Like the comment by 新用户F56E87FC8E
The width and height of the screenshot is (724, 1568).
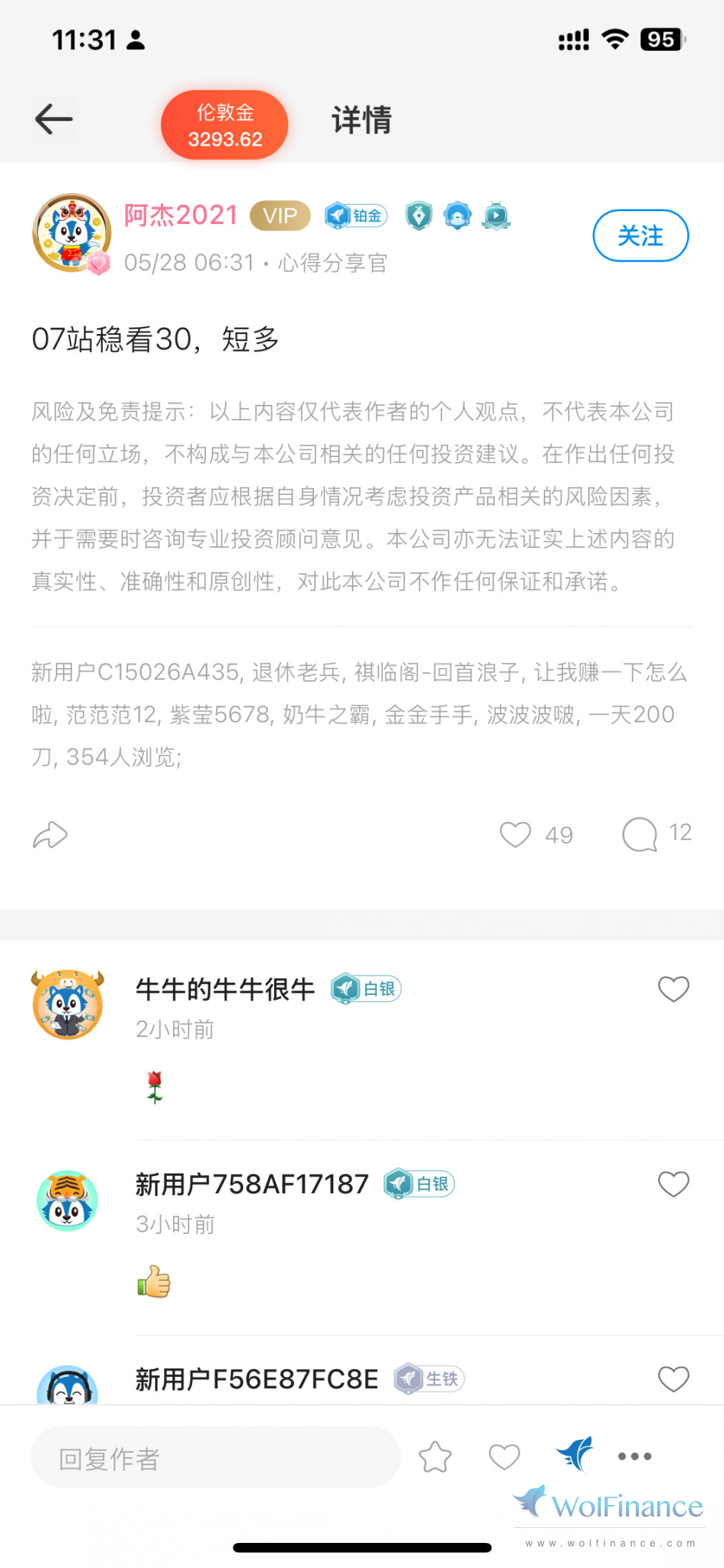pyautogui.click(x=673, y=1378)
